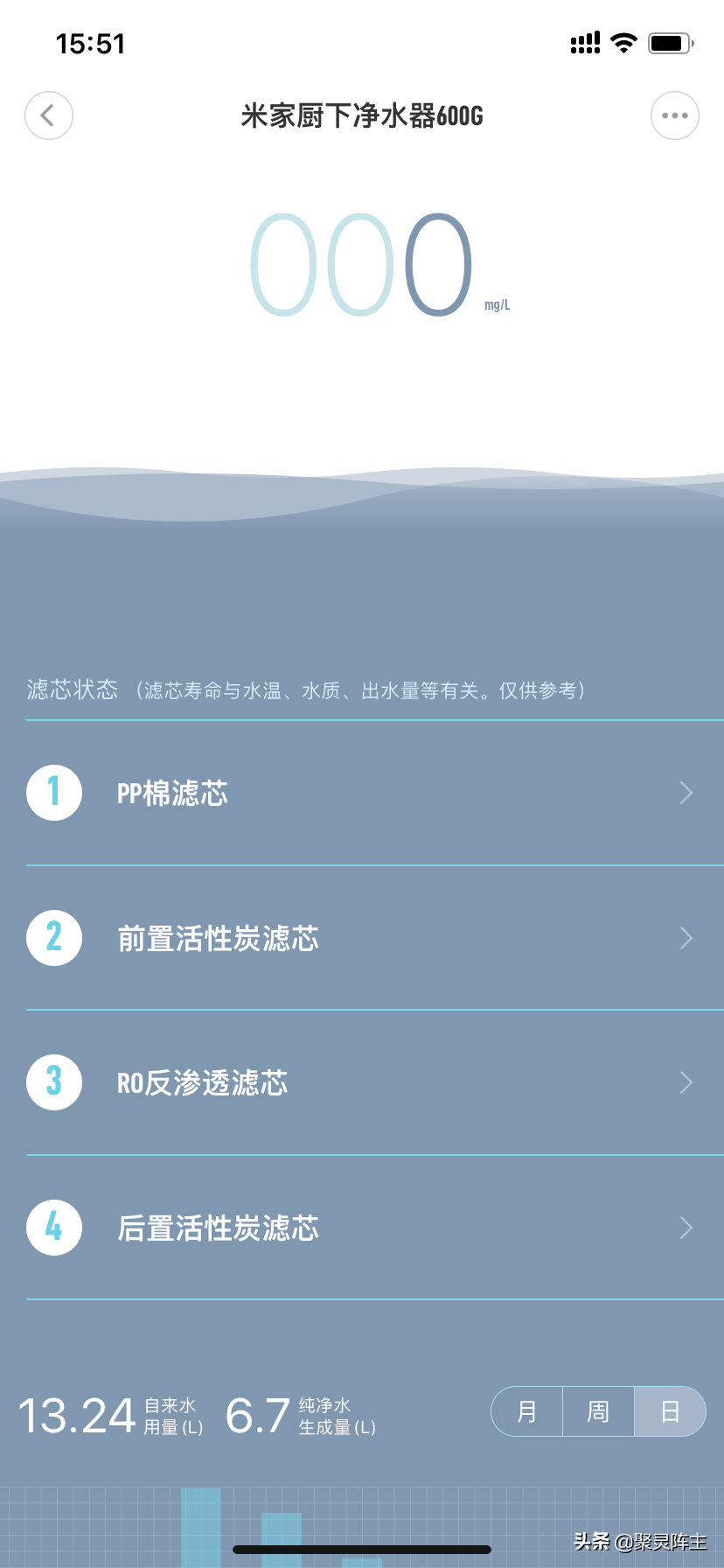Tap the circled number 2 before 前置活性炭滤芯
Image resolution: width=724 pixels, height=1568 pixels.
coord(53,937)
